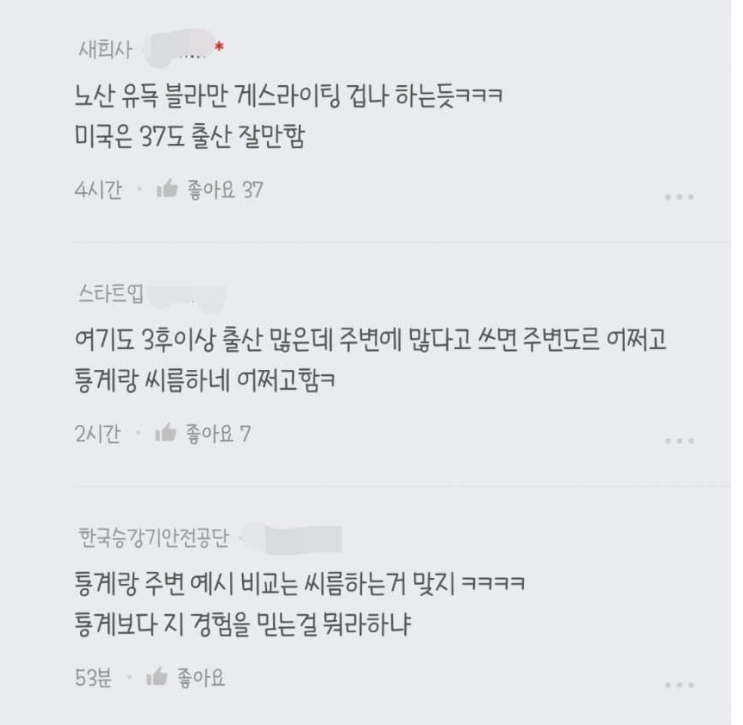Open overflow menu on 스타트업 comment
Viewport: 743px width, 725px height.
point(679,440)
